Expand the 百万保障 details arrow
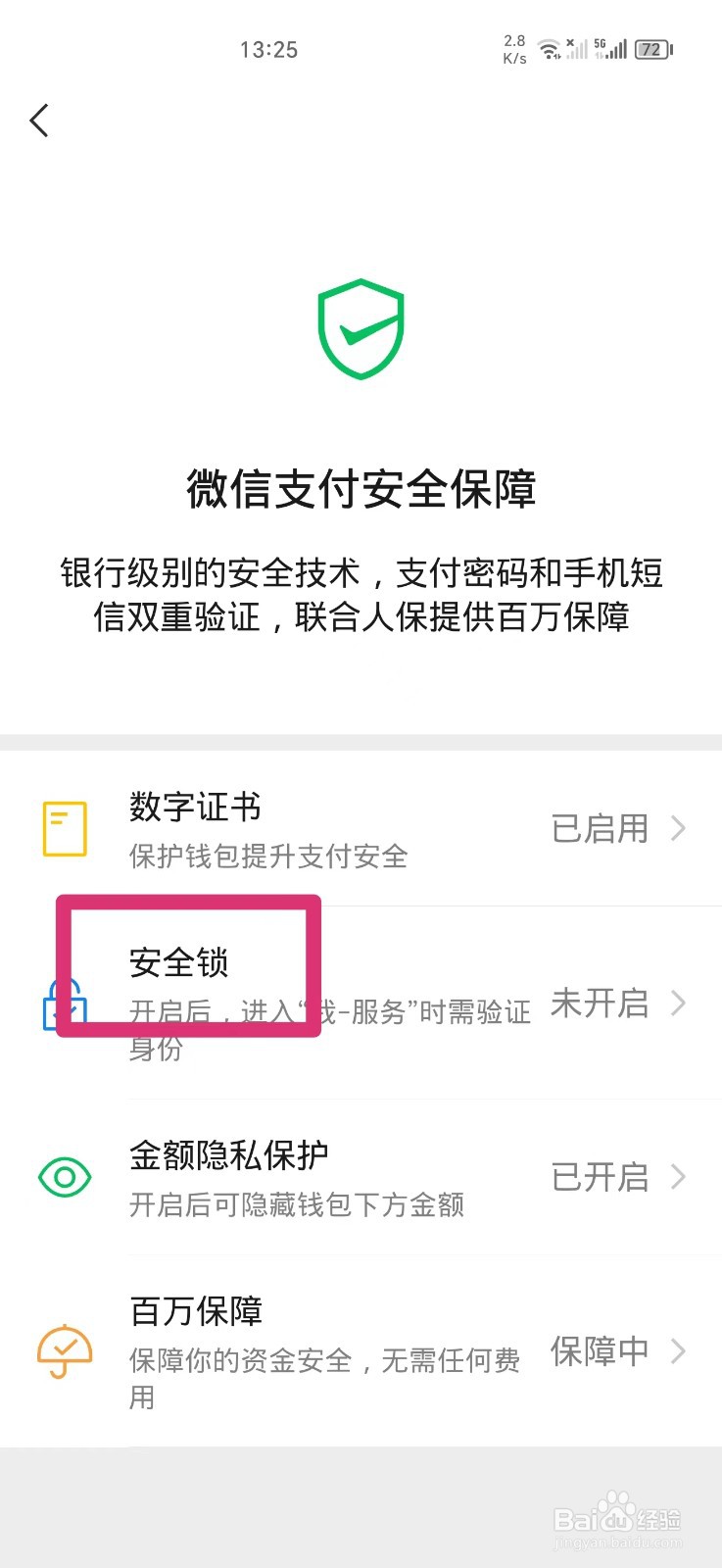The height and width of the screenshot is (1568, 722). [679, 1350]
